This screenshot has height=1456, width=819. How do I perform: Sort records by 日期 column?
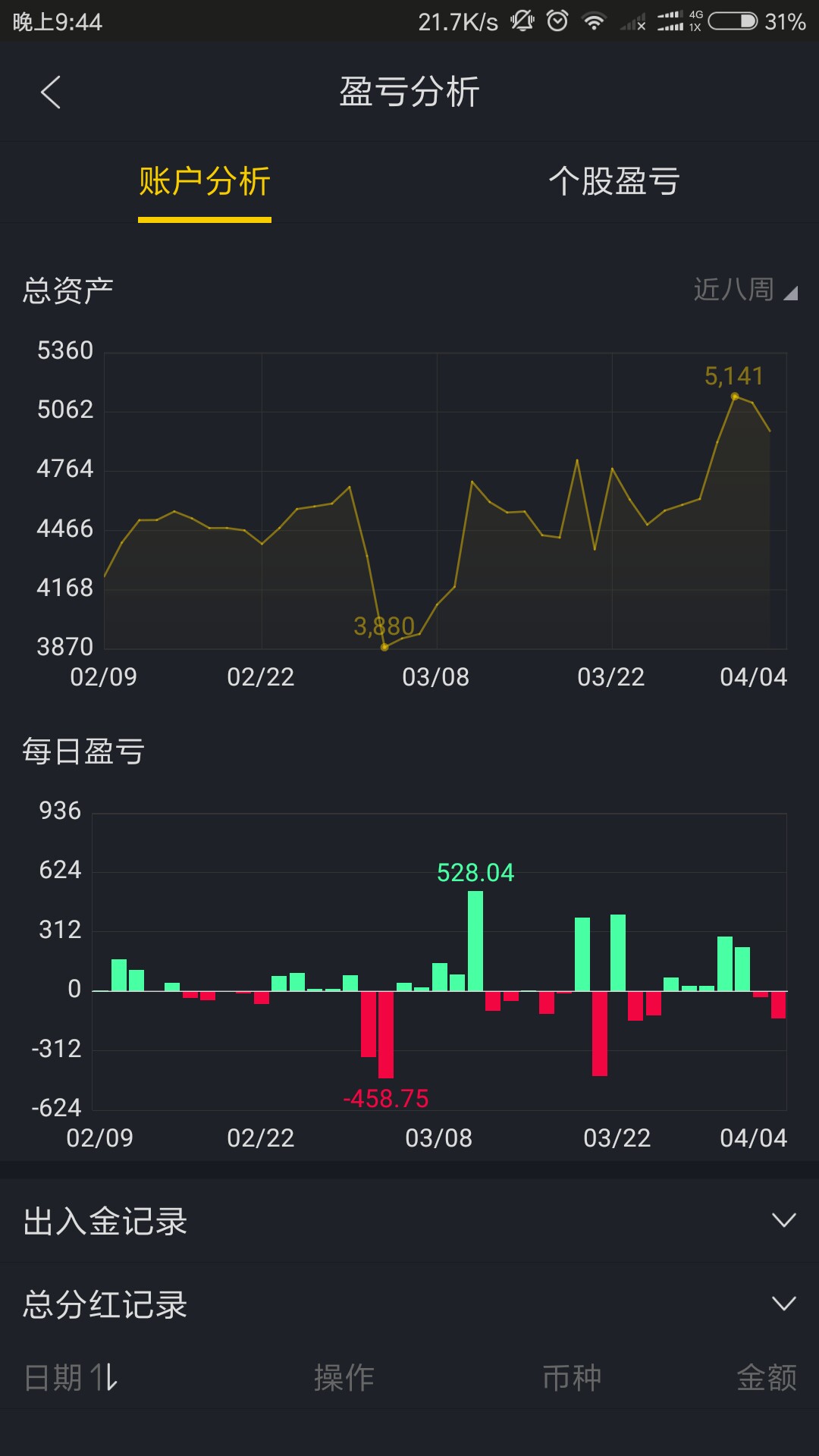[71, 1377]
